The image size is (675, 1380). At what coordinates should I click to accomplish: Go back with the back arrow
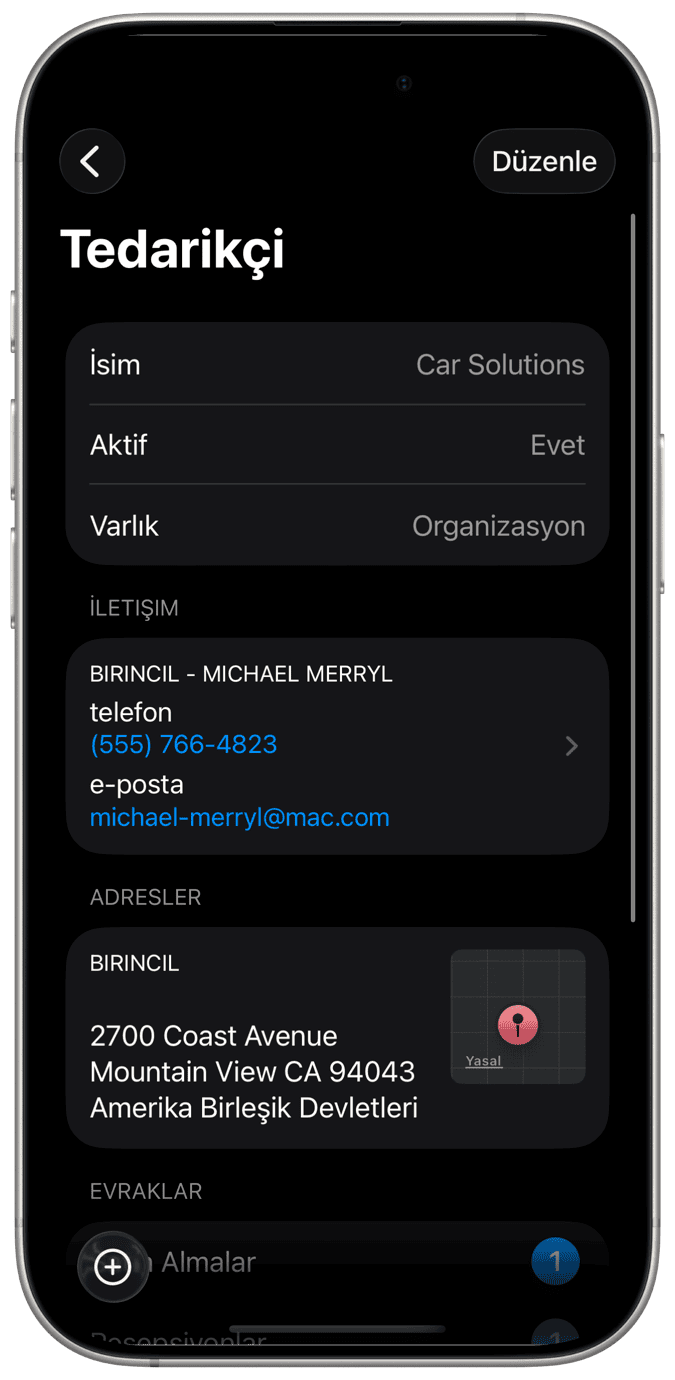coord(92,161)
